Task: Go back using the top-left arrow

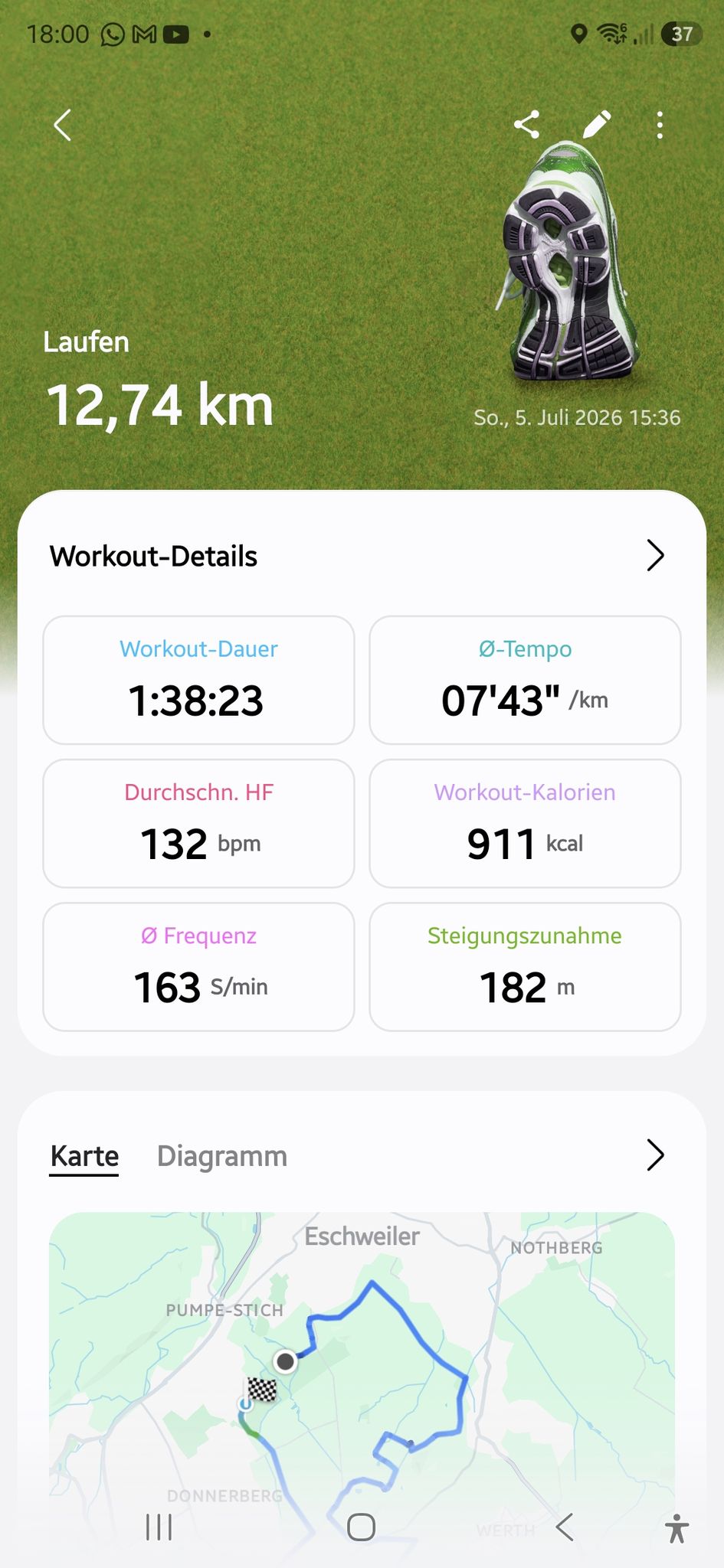Action: point(63,125)
